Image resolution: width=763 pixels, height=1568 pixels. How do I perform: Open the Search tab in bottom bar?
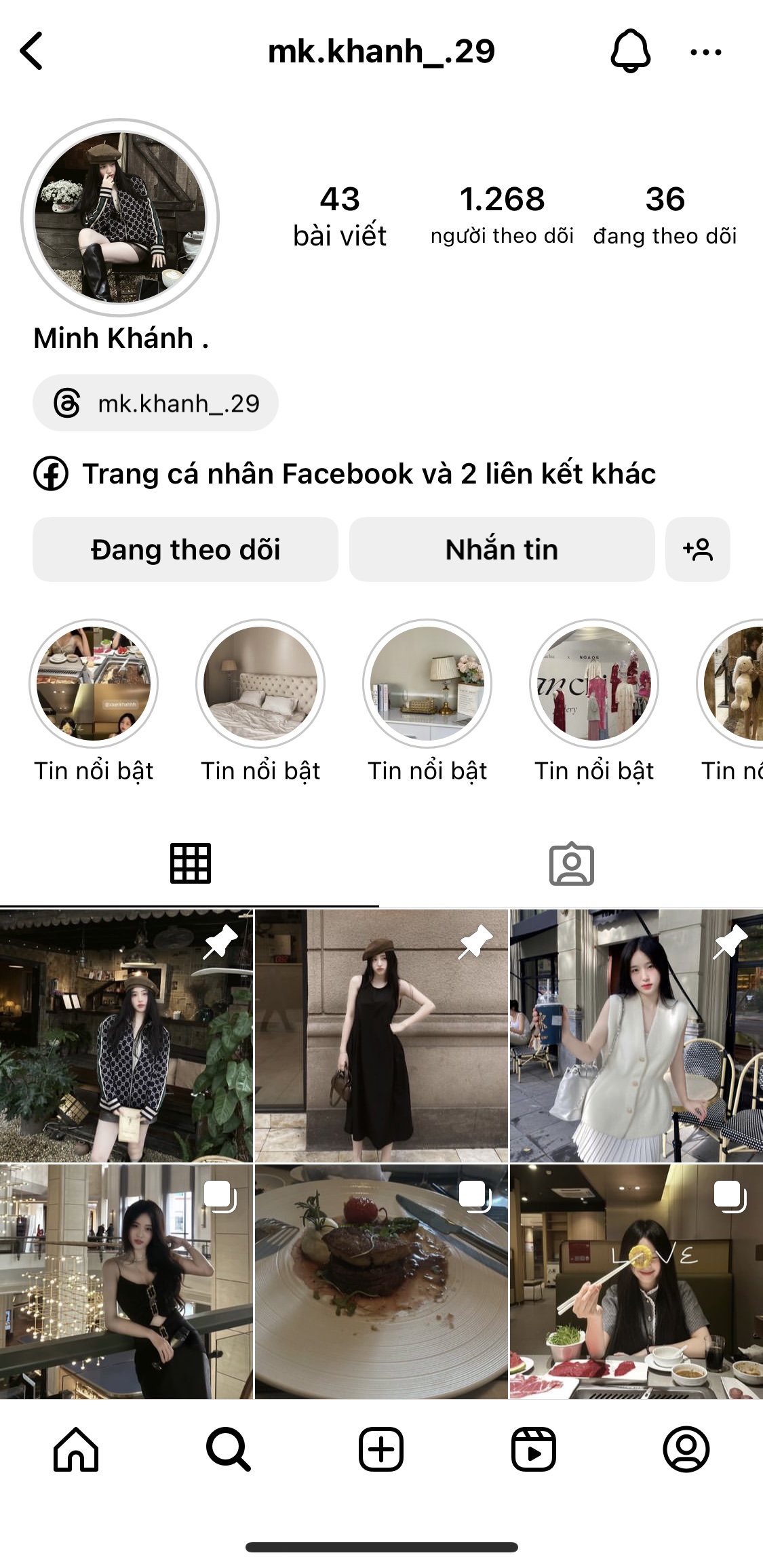229,1449
